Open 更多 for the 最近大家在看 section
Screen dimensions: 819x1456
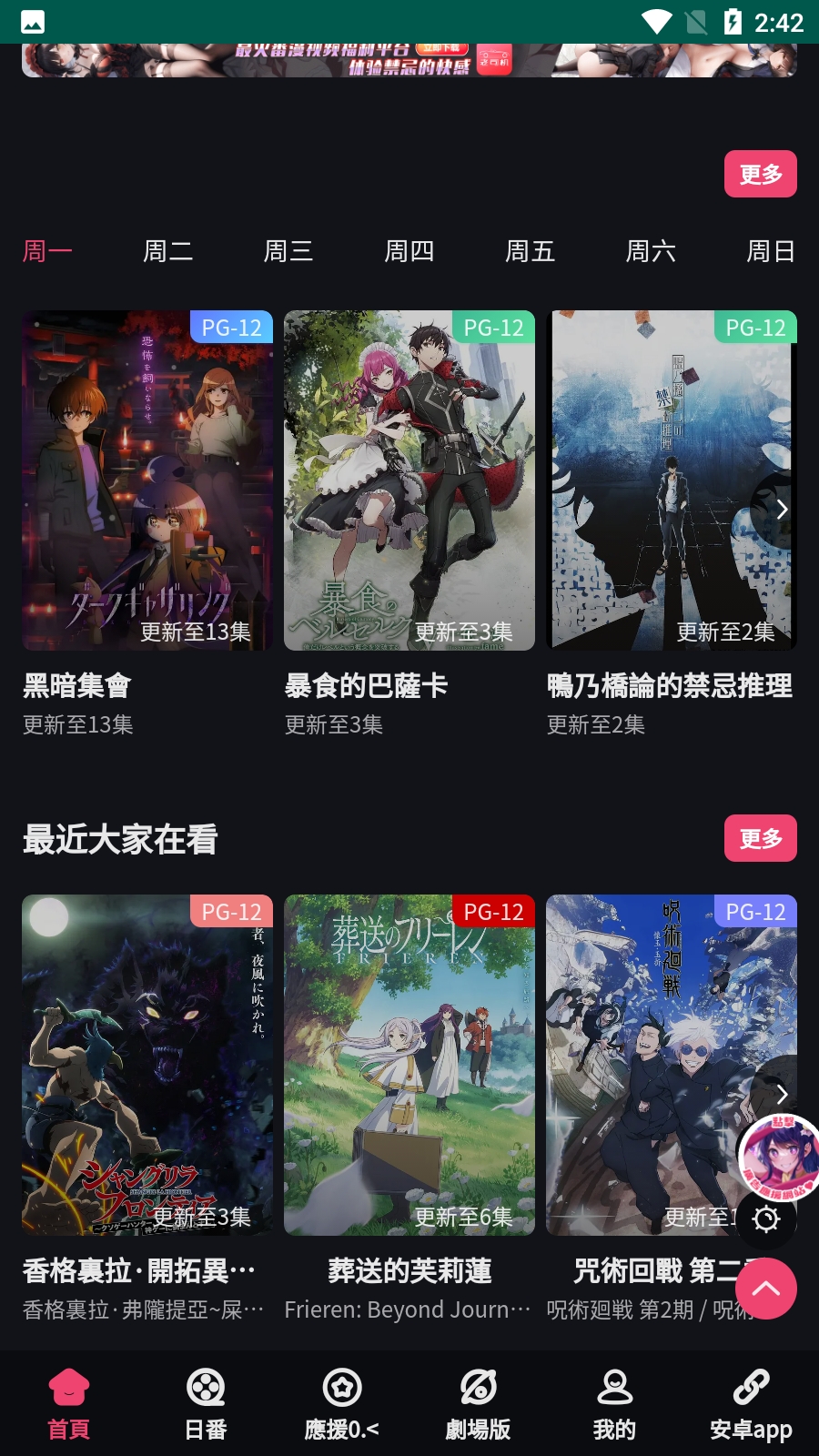tap(761, 838)
